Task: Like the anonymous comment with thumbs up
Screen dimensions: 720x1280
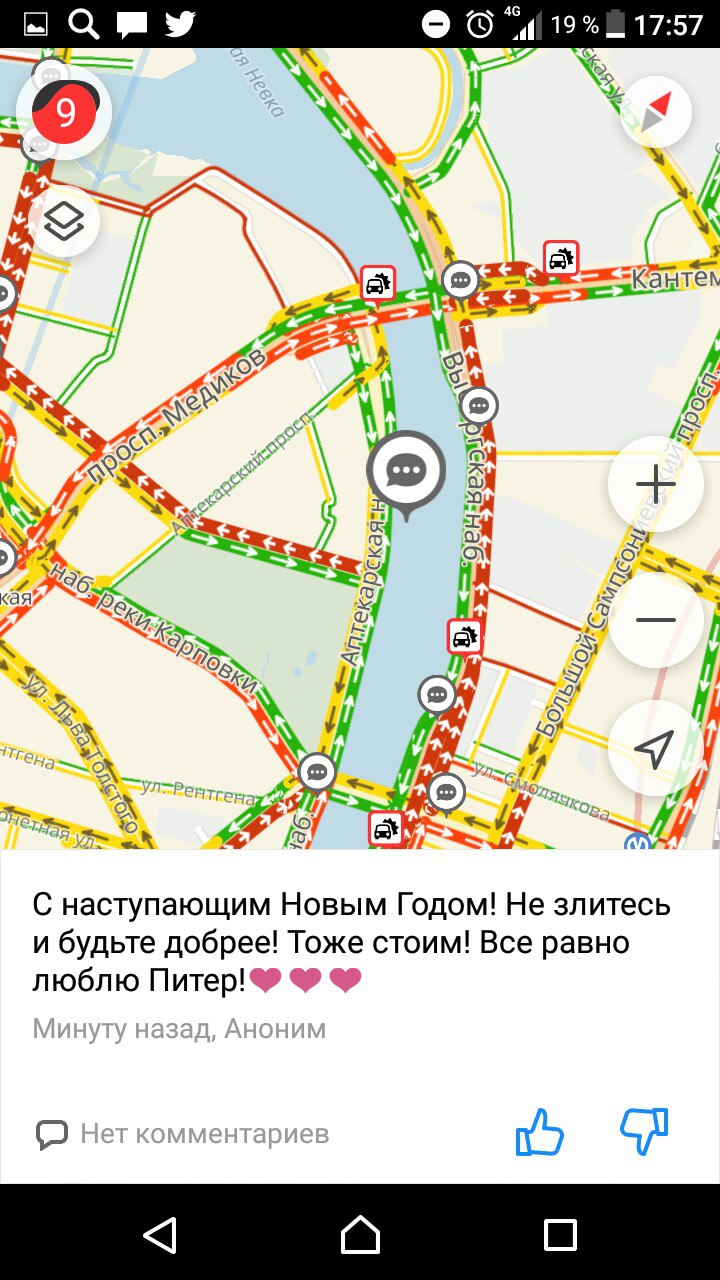Action: 540,1133
